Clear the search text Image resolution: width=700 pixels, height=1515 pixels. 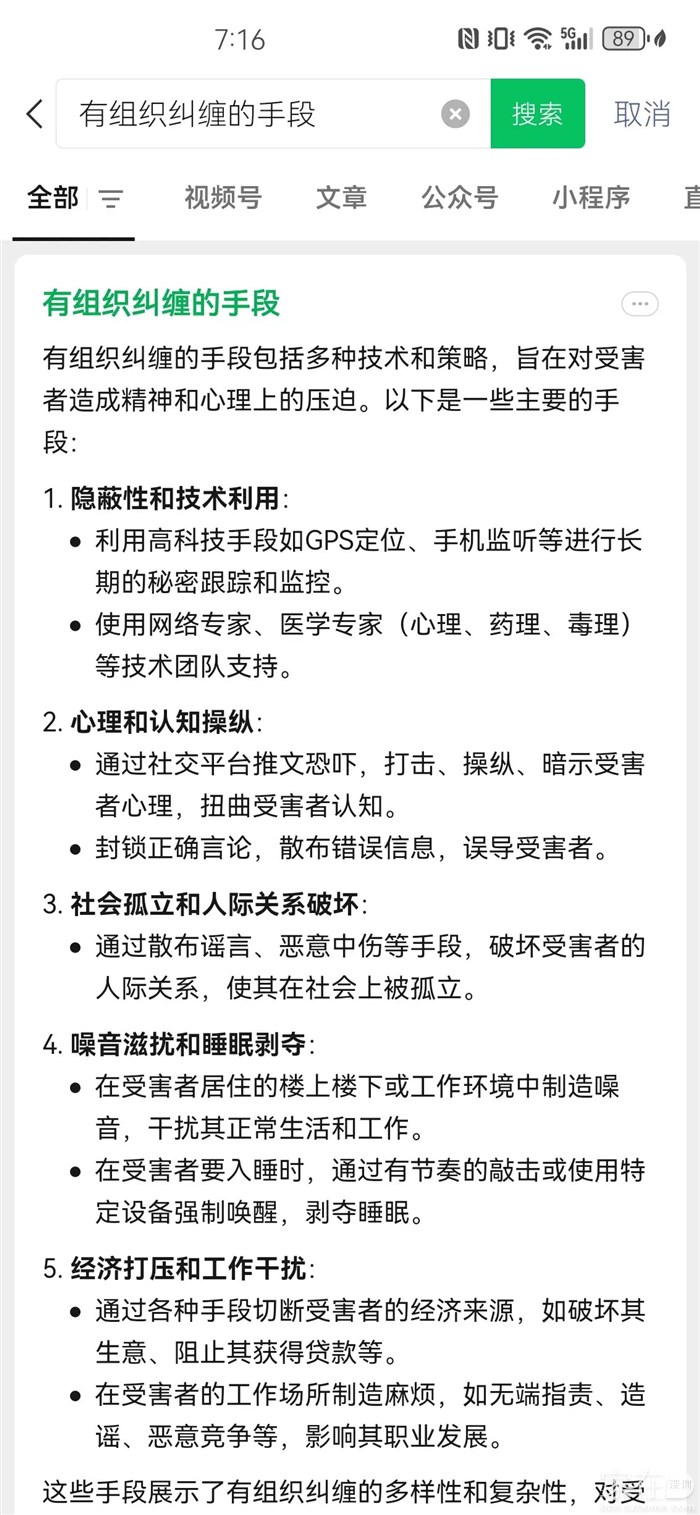coord(455,114)
